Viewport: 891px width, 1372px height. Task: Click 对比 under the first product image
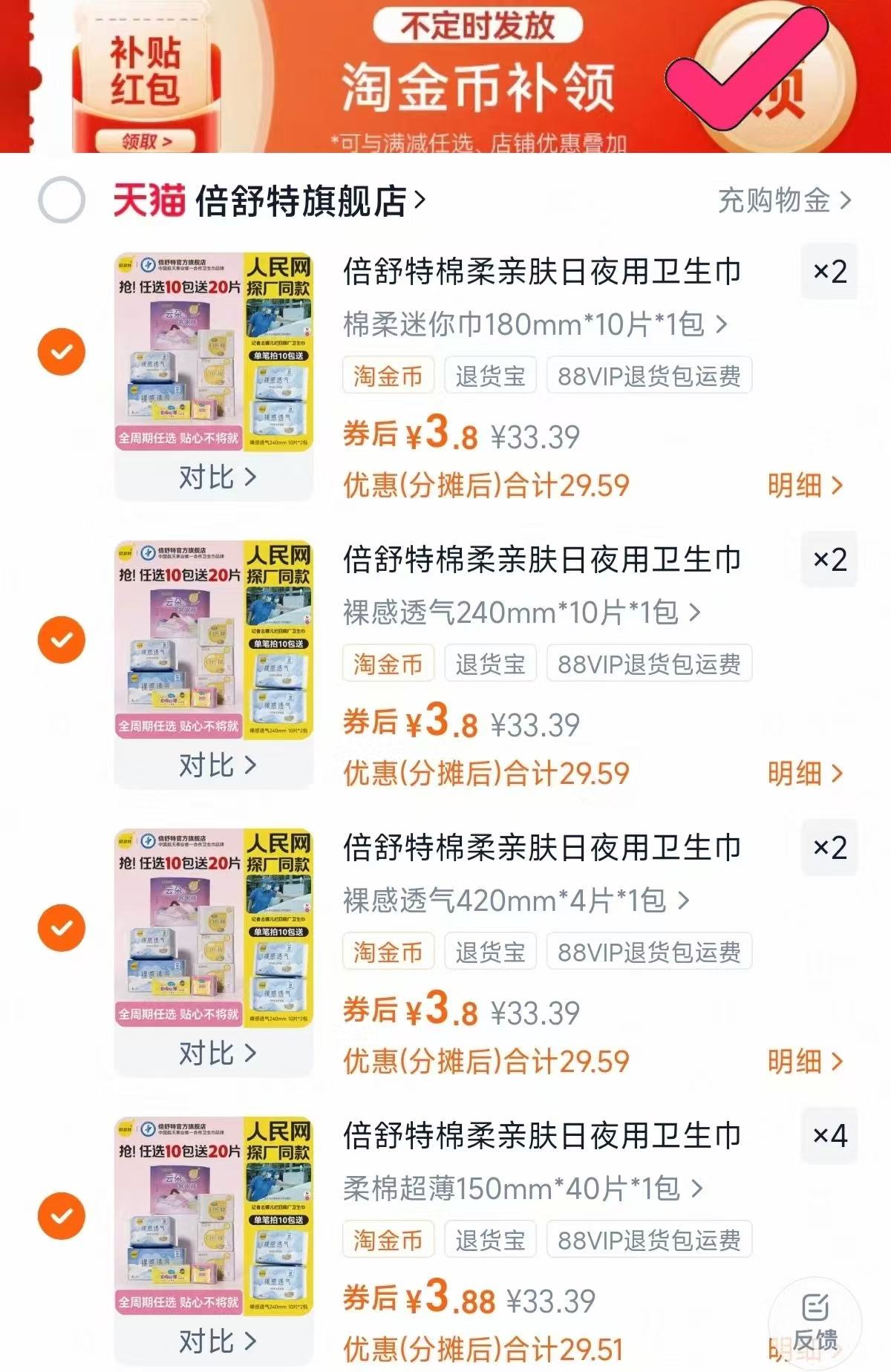tap(217, 479)
